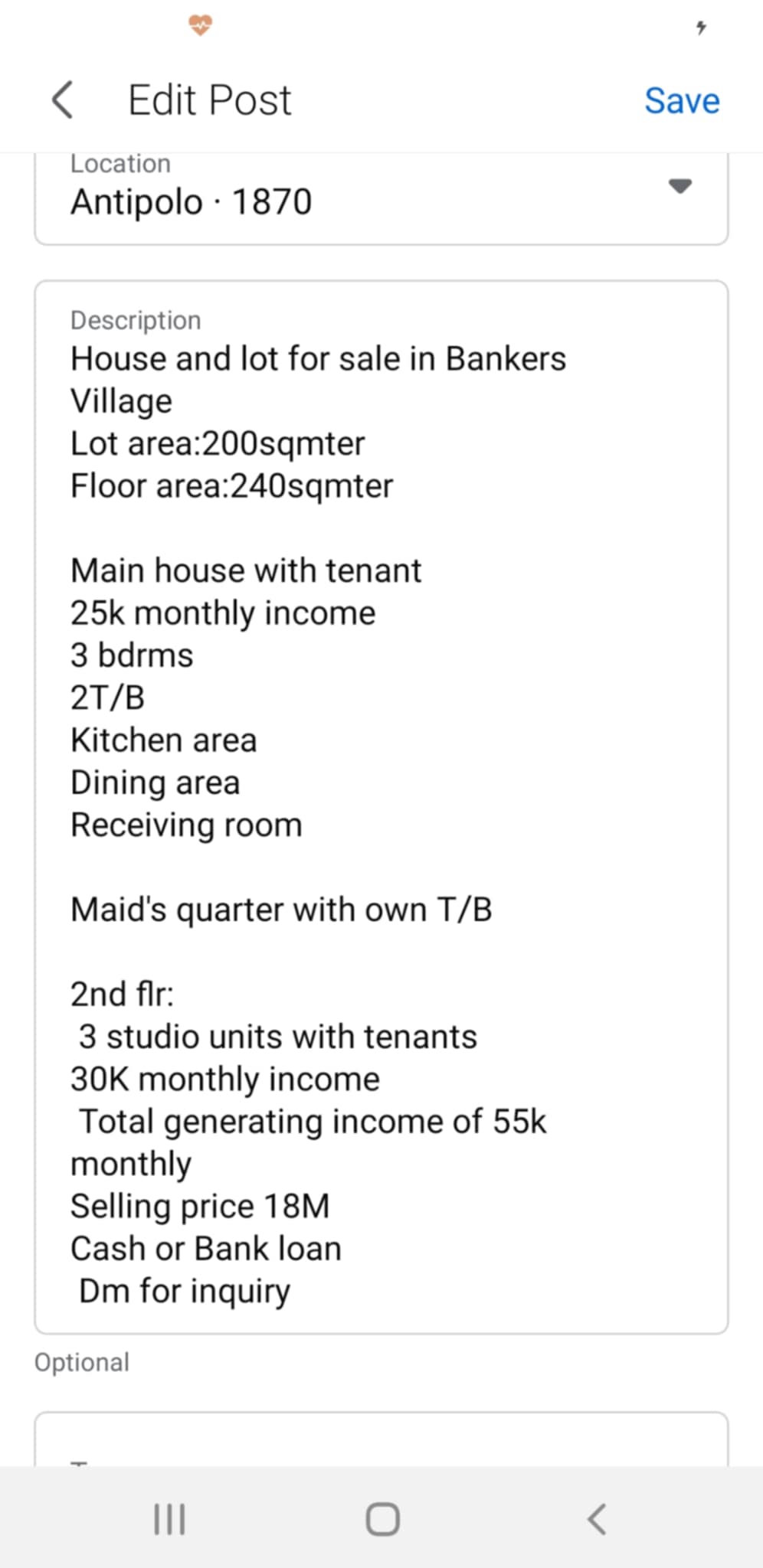The width and height of the screenshot is (763, 1568).
Task: Open recent apps from navigation bar
Action: pyautogui.click(x=169, y=1519)
